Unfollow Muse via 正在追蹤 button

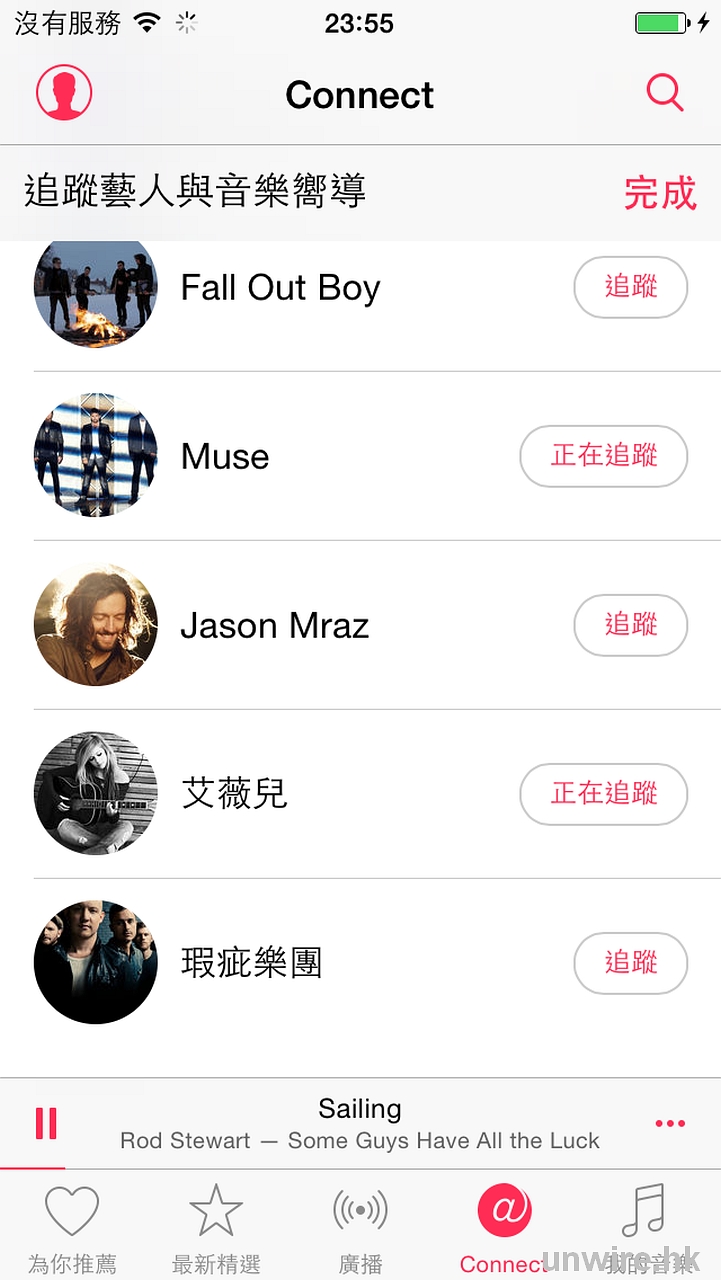point(603,457)
